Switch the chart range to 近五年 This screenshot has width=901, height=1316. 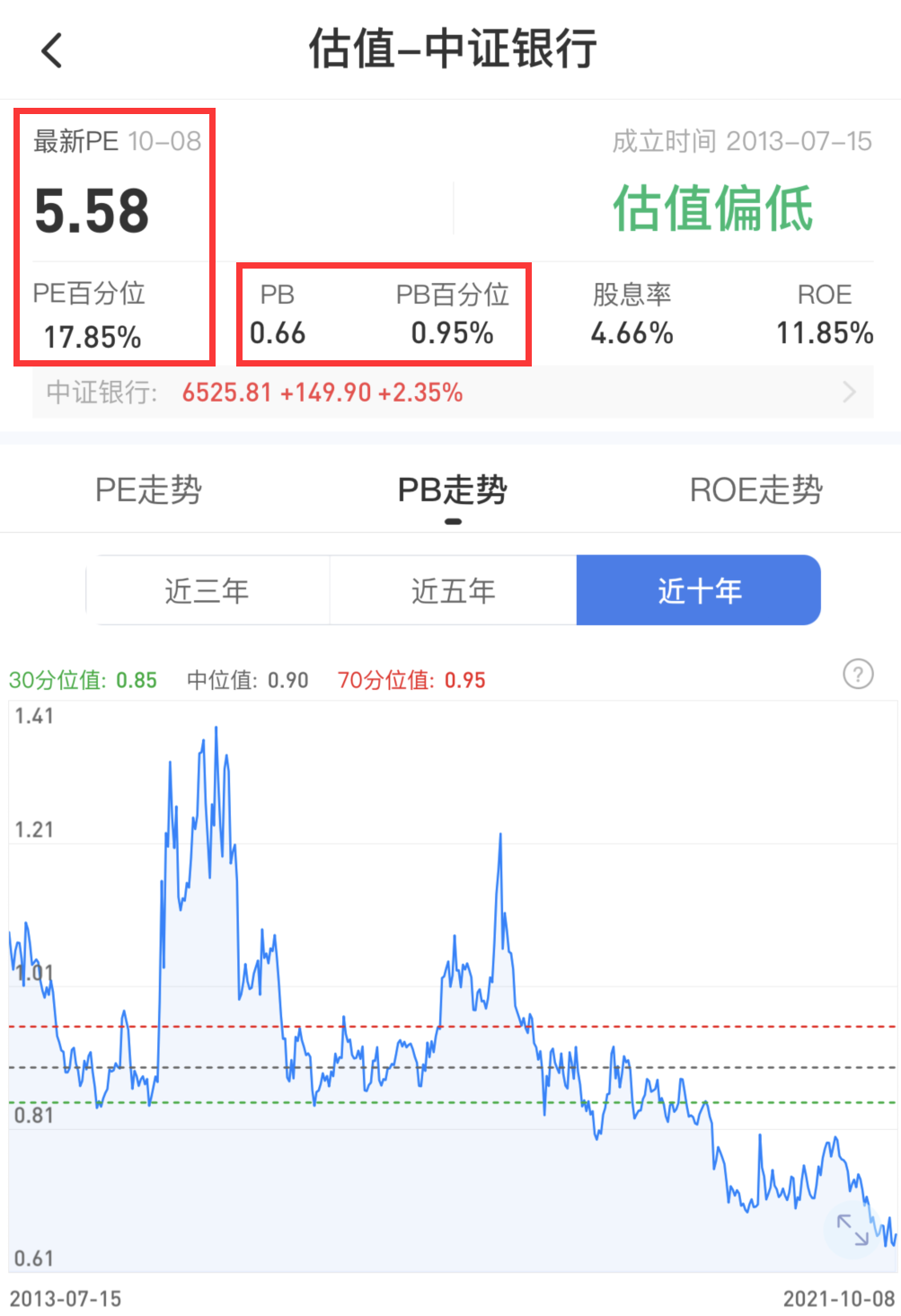pyautogui.click(x=453, y=591)
